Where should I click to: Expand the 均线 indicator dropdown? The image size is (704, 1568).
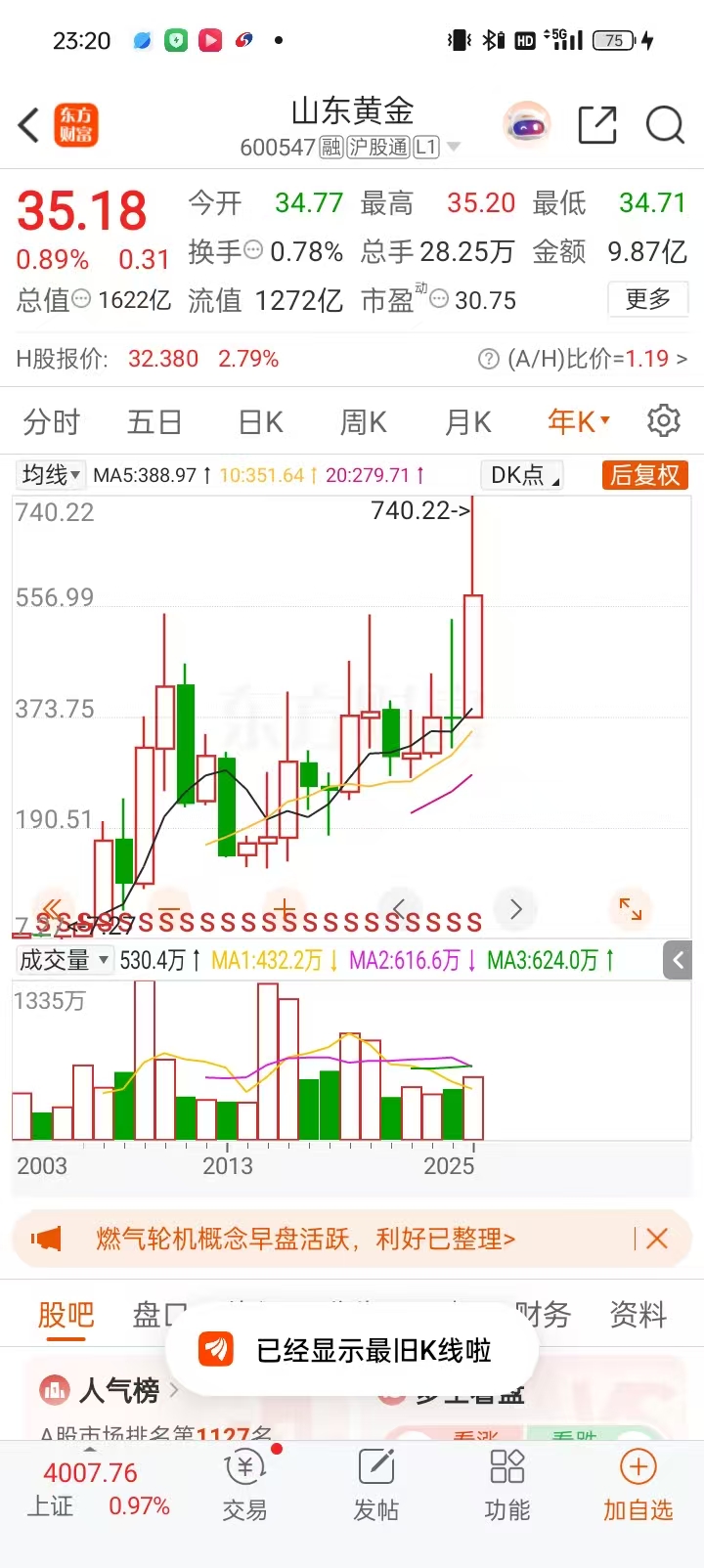52,475
